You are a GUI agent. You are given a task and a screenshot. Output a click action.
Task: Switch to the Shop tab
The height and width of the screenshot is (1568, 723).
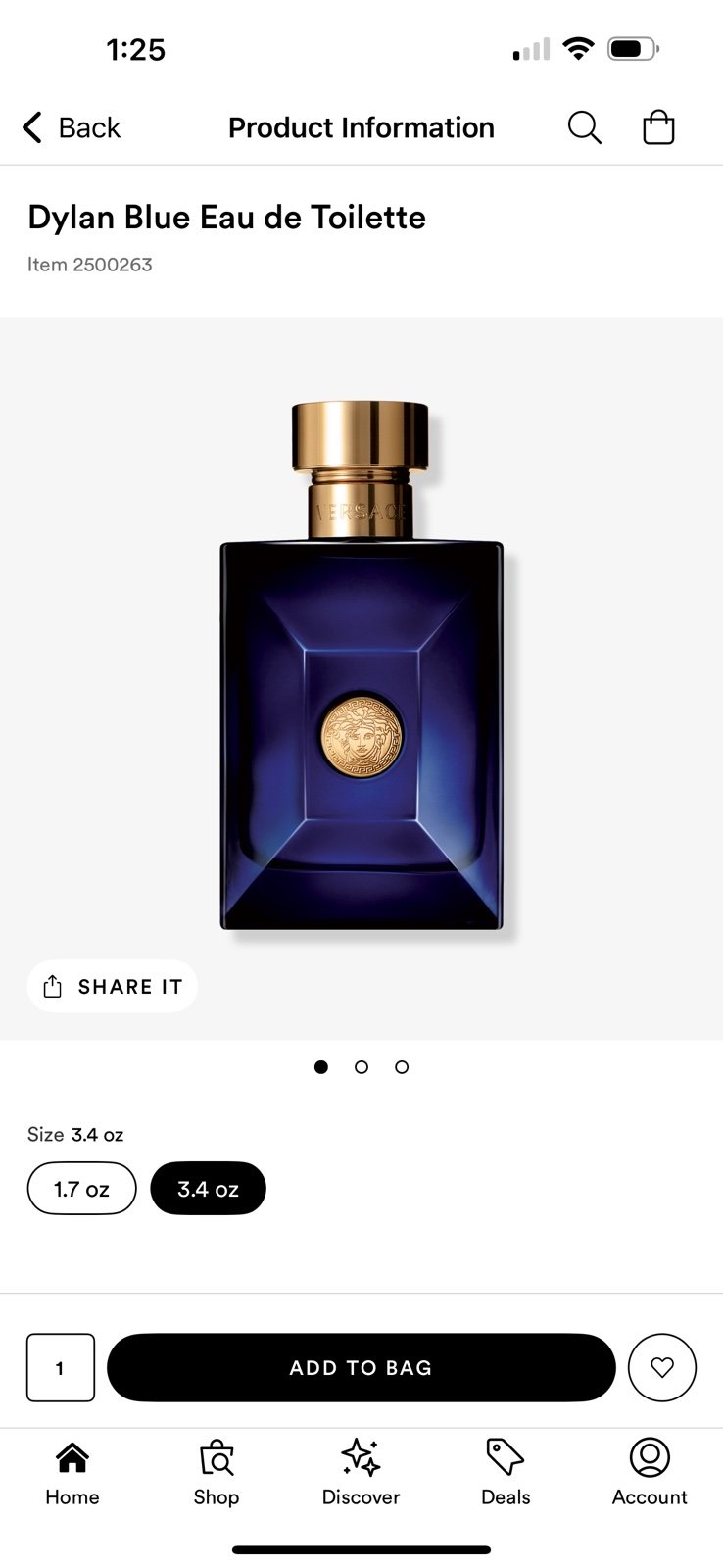(x=217, y=1472)
